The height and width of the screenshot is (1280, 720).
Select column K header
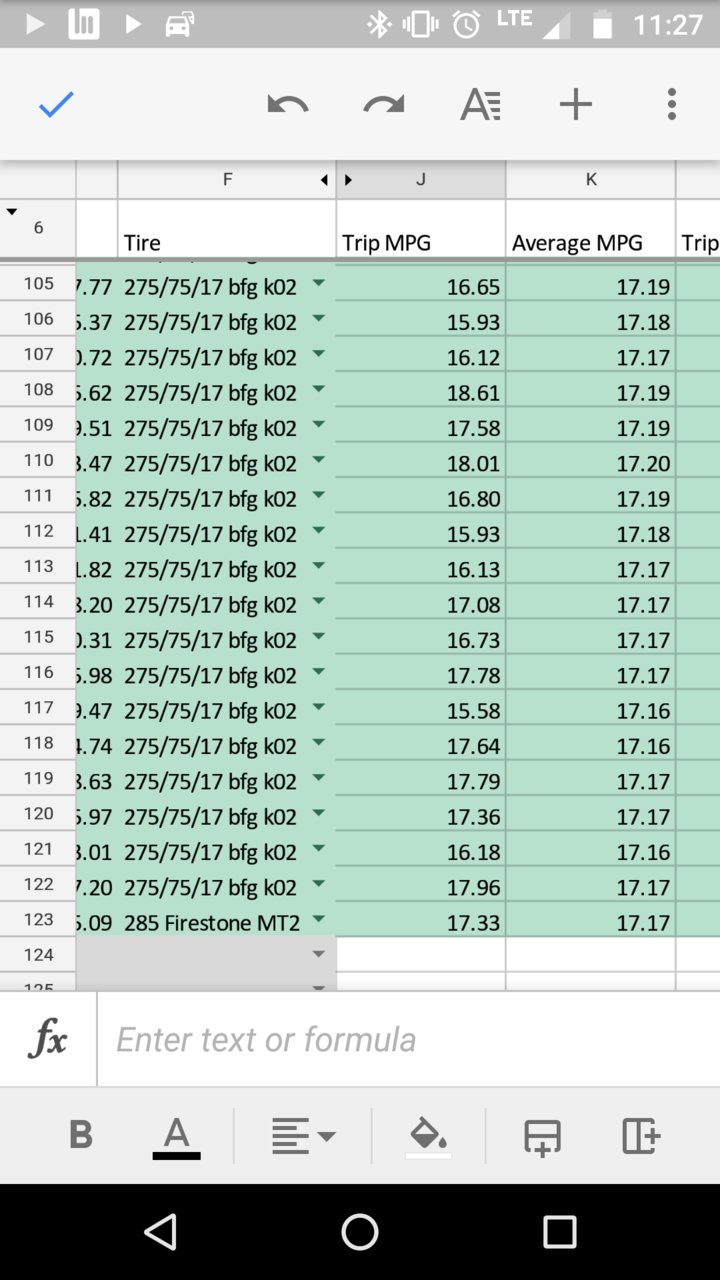[591, 179]
